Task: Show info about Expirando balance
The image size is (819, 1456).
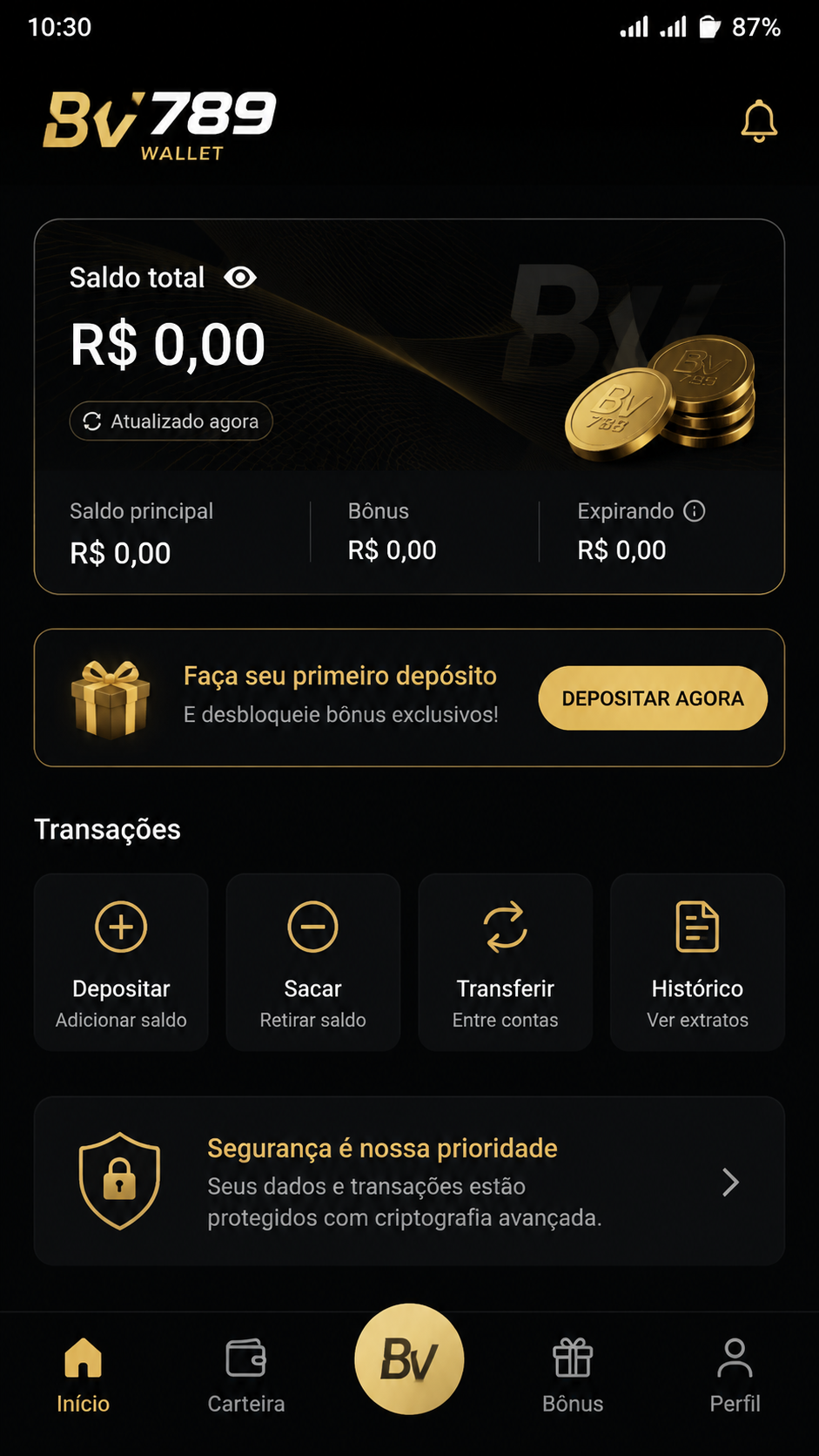Action: tap(694, 511)
